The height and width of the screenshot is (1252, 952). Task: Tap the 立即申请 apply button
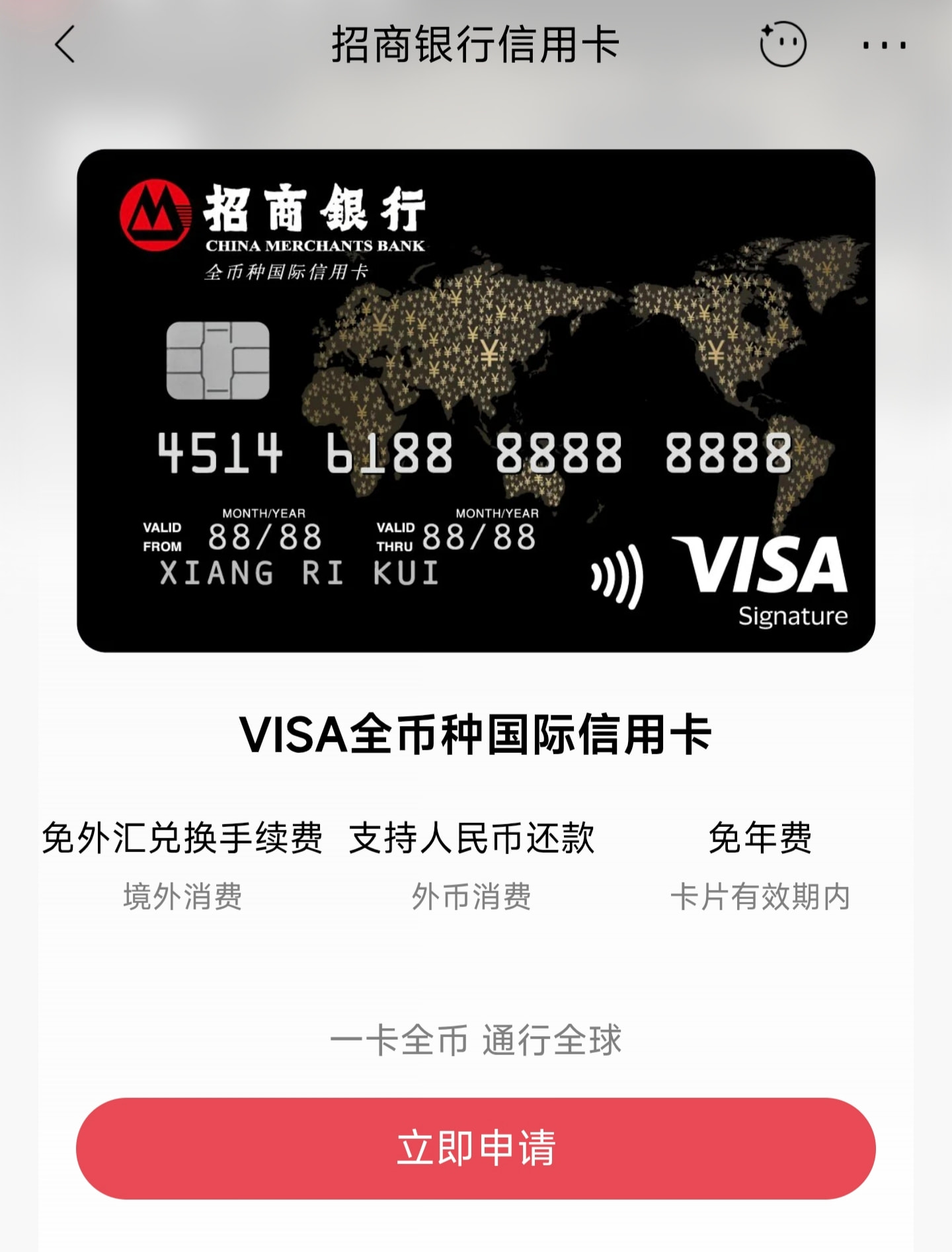pos(476,1148)
